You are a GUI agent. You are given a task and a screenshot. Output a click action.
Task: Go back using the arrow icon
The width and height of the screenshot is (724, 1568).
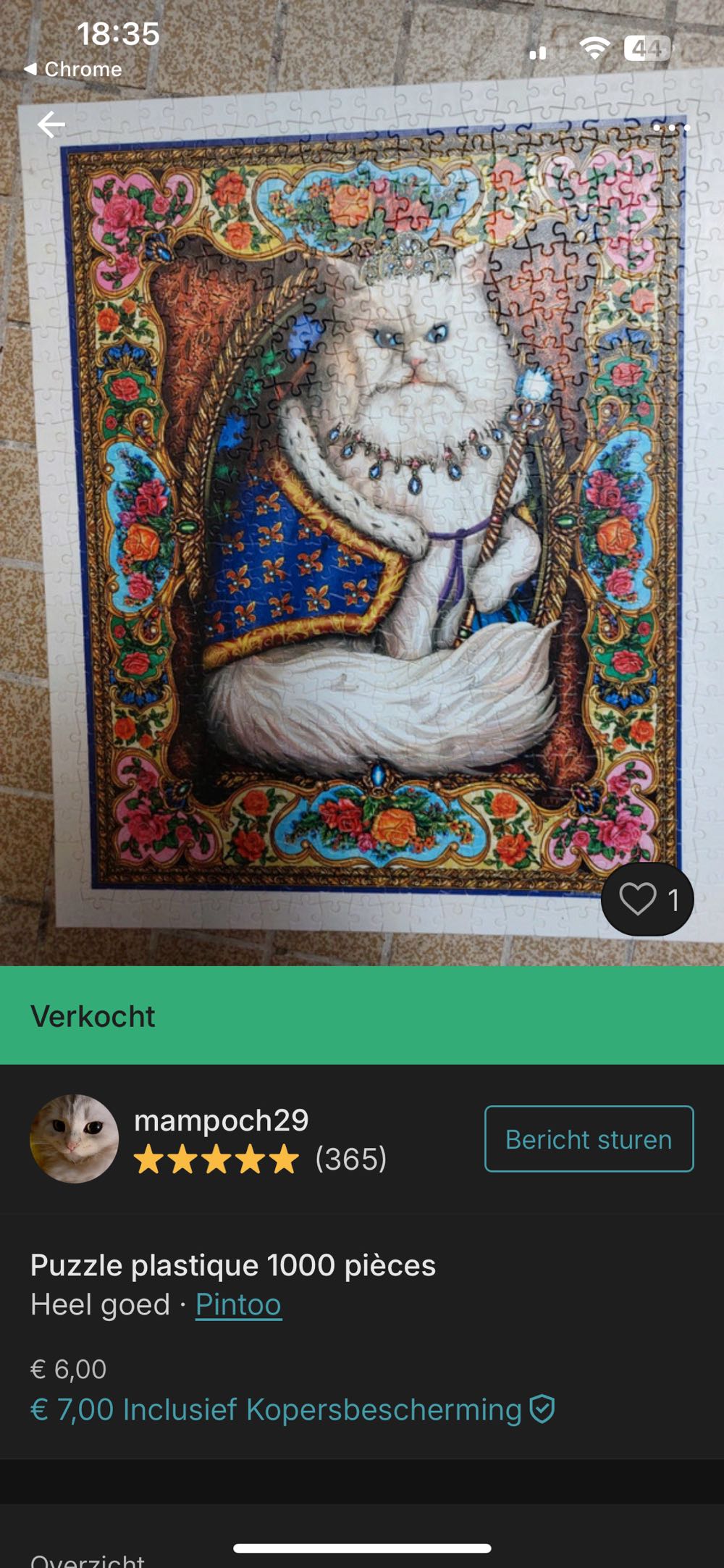tap(51, 125)
